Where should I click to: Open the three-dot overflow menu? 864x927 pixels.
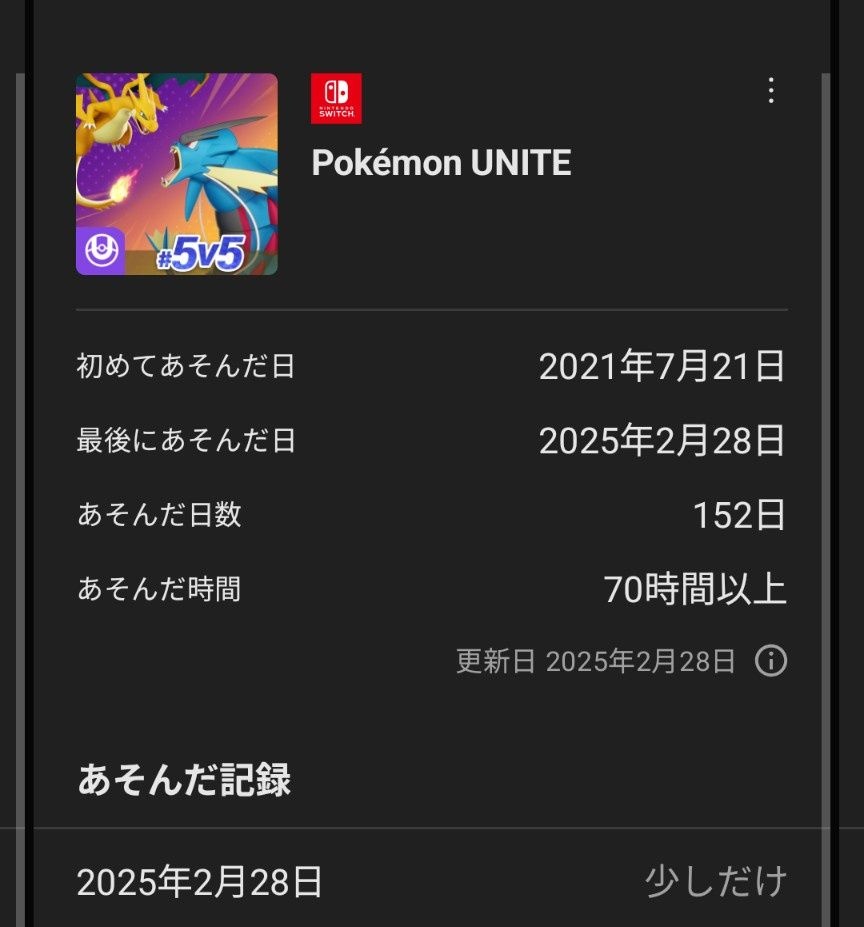click(x=770, y=91)
